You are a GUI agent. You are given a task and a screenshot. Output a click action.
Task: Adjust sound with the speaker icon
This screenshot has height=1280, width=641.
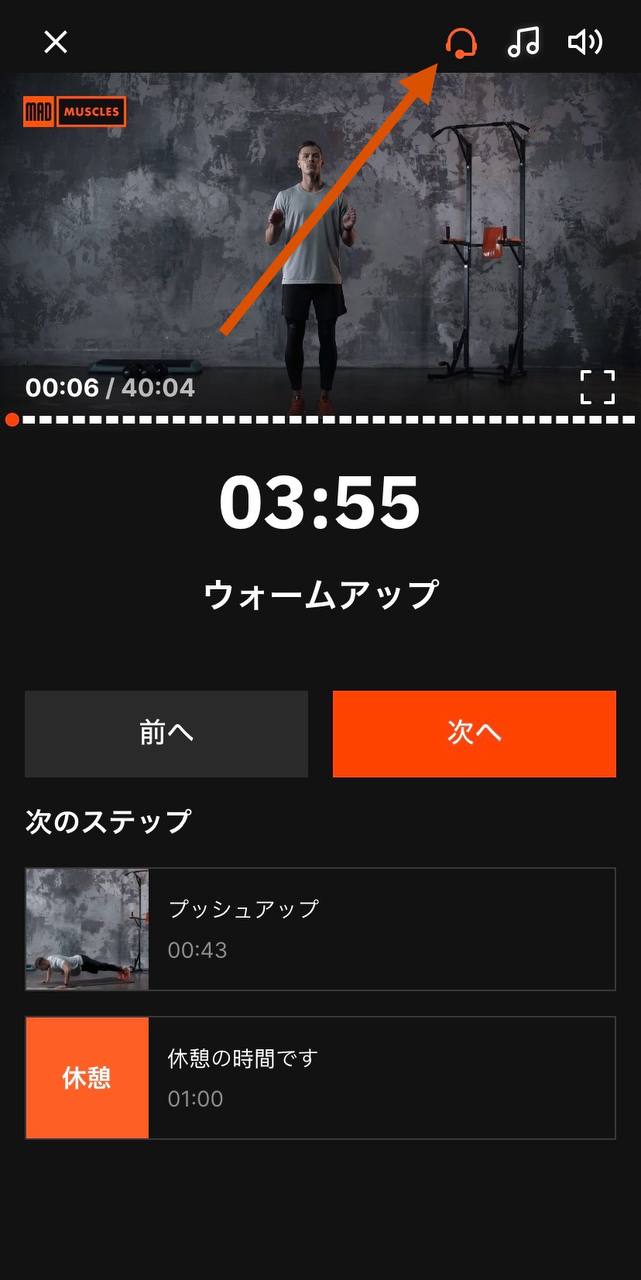(585, 42)
